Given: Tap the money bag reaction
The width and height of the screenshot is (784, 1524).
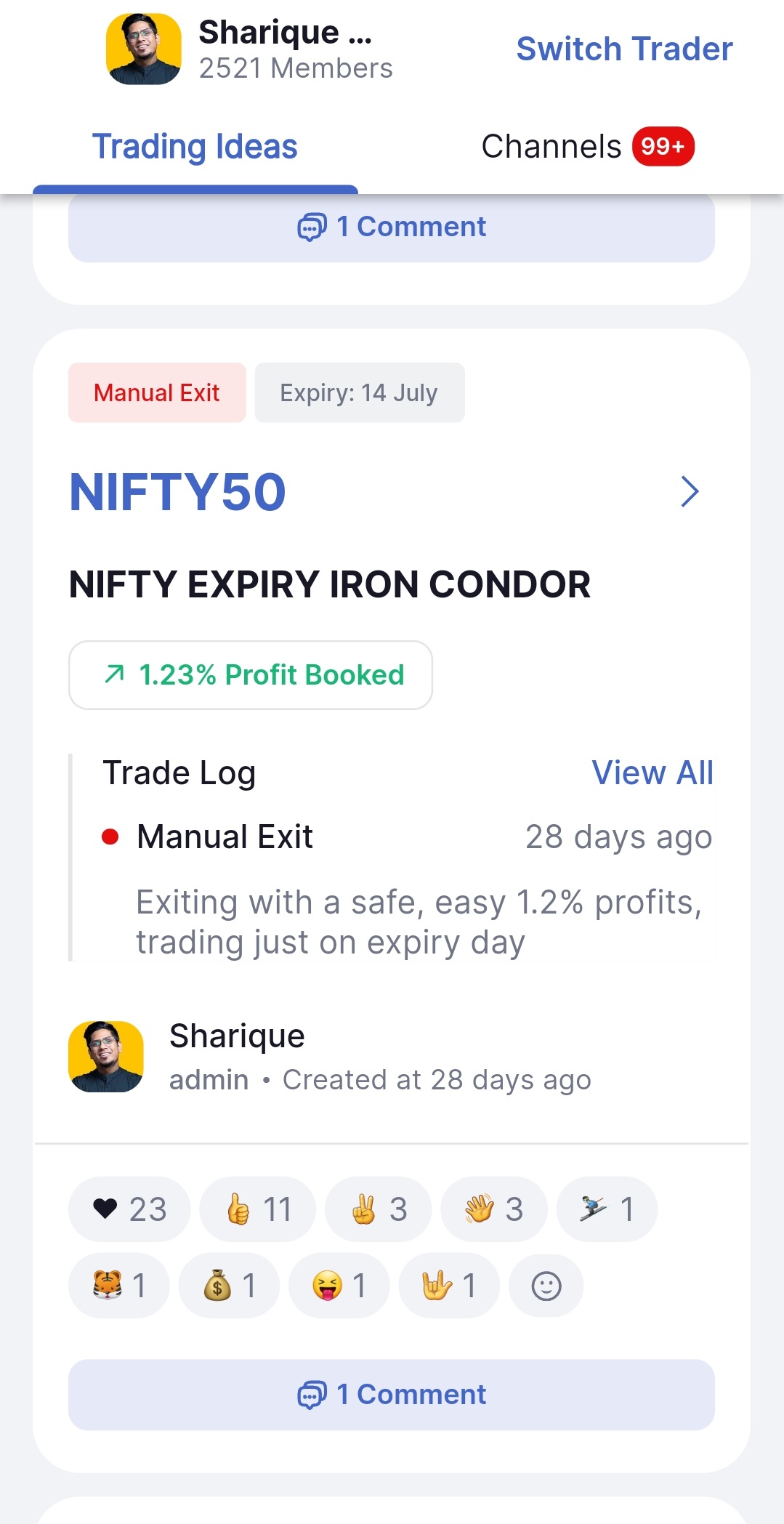Looking at the screenshot, I should tap(229, 1286).
